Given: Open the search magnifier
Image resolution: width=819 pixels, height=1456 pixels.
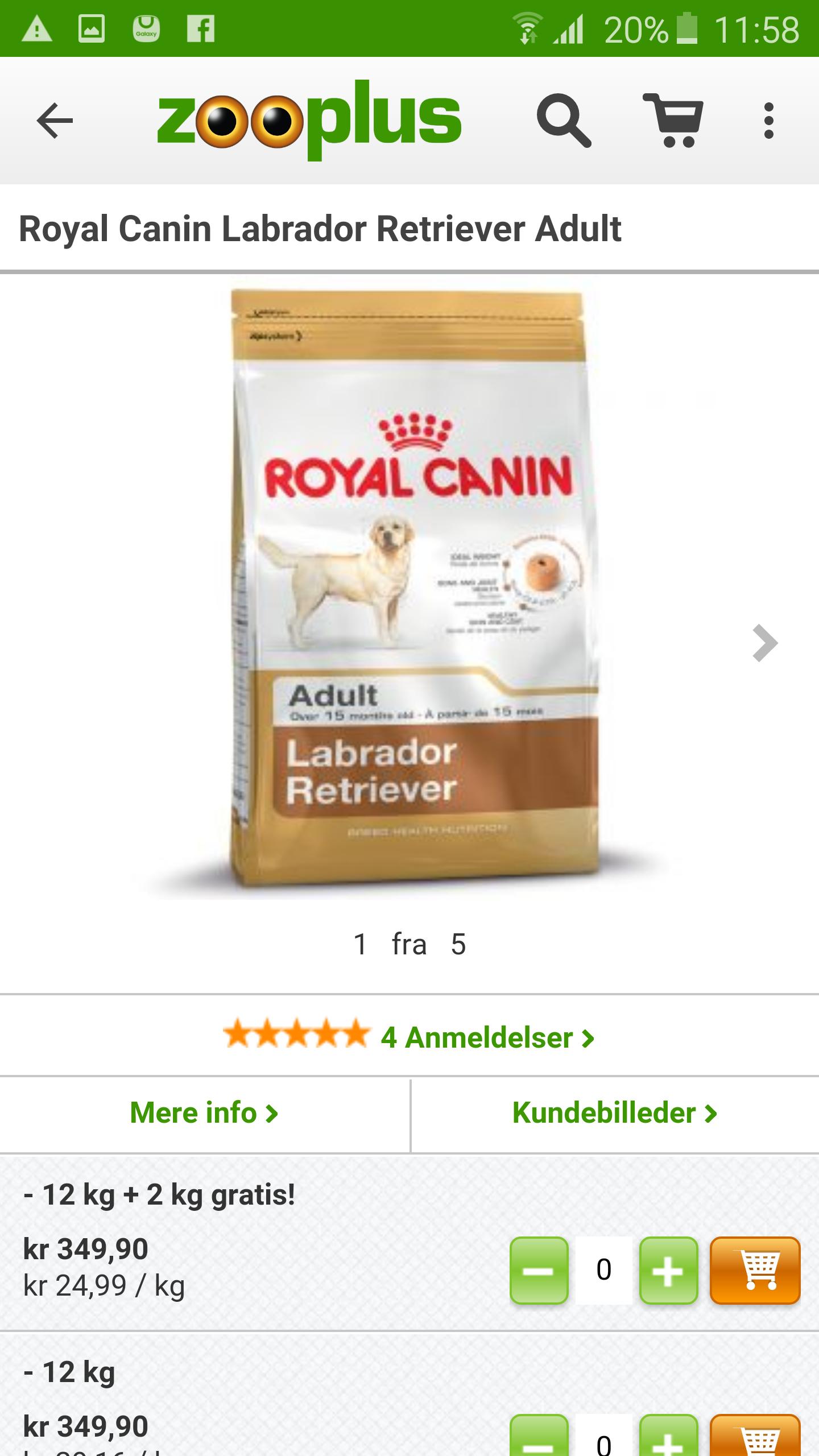Looking at the screenshot, I should [x=563, y=121].
